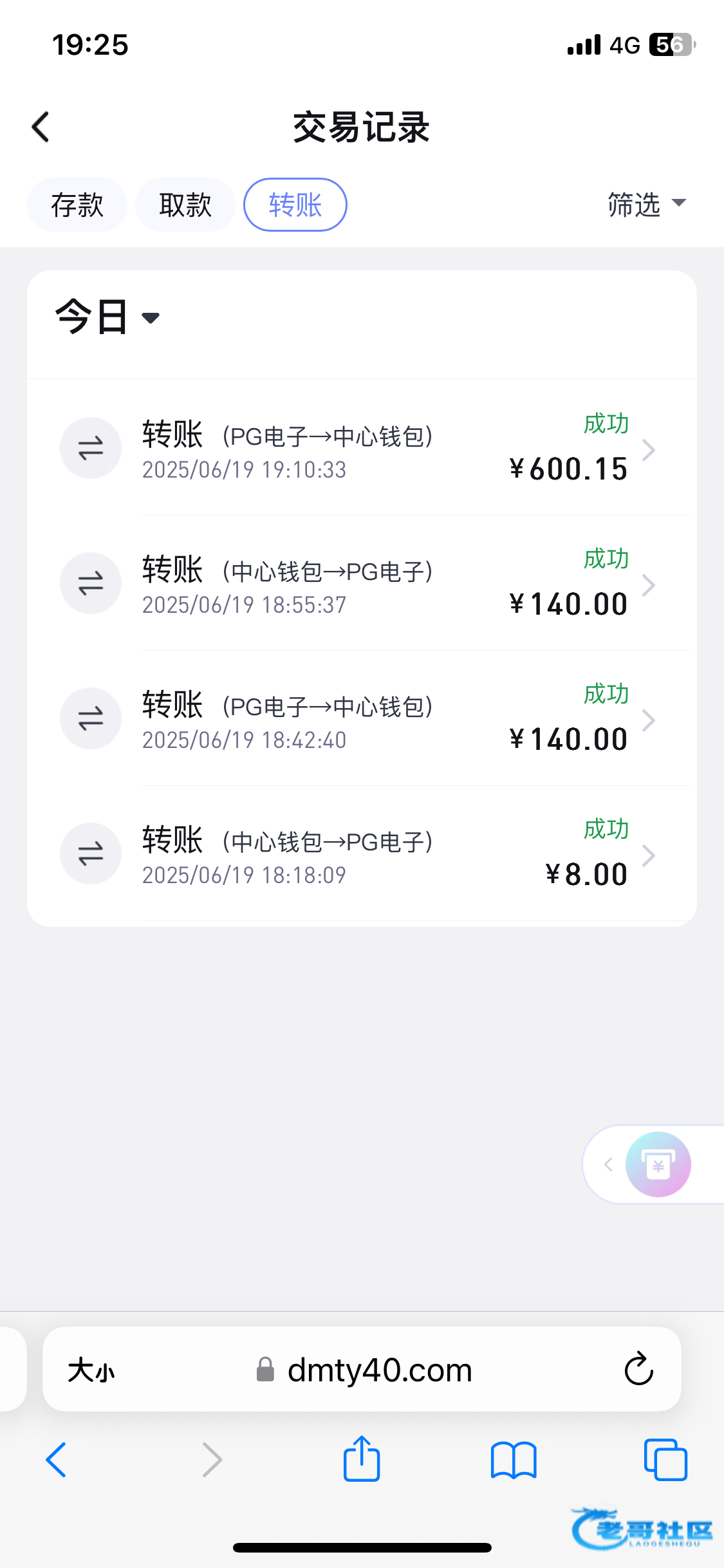Reload the dmty40.com page

coord(638,1369)
